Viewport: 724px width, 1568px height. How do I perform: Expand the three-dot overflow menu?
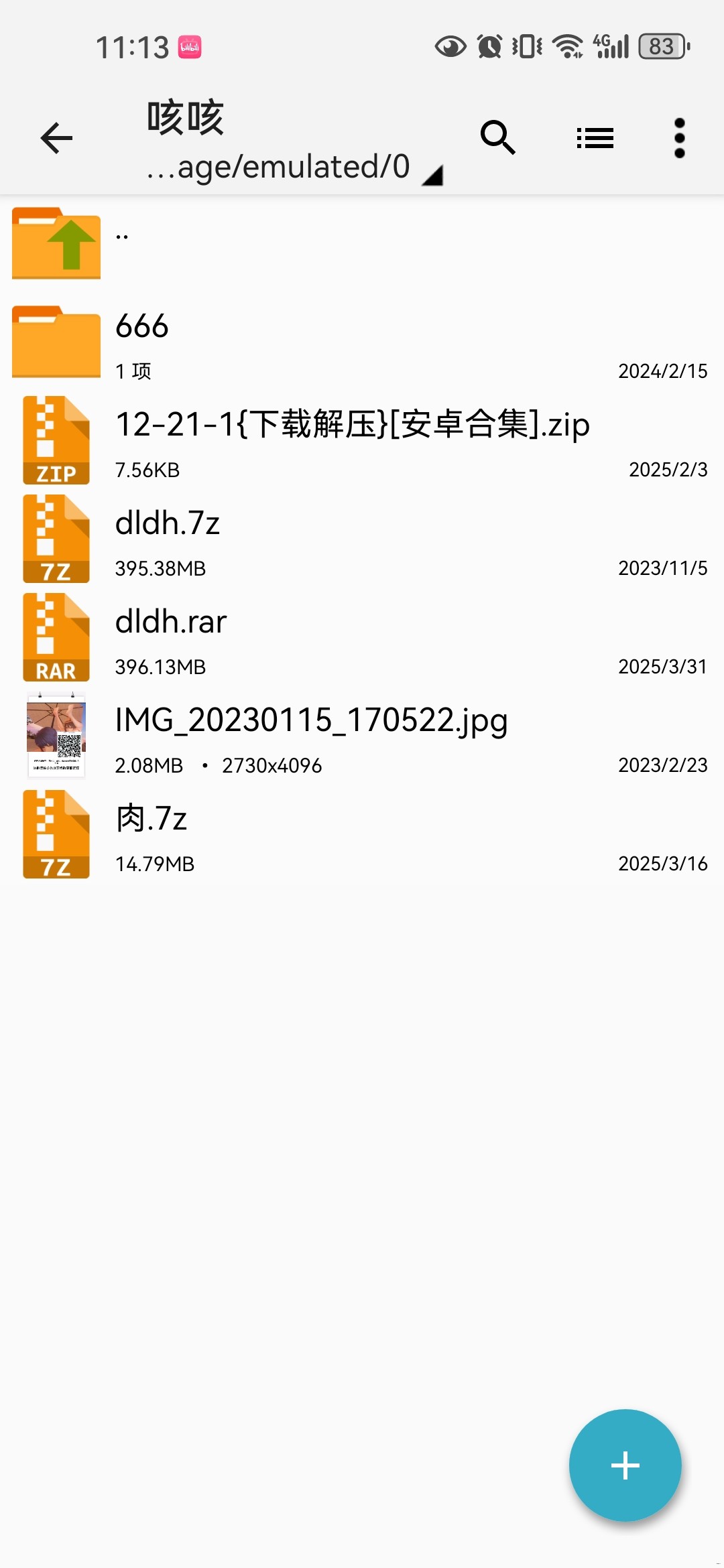(x=678, y=137)
